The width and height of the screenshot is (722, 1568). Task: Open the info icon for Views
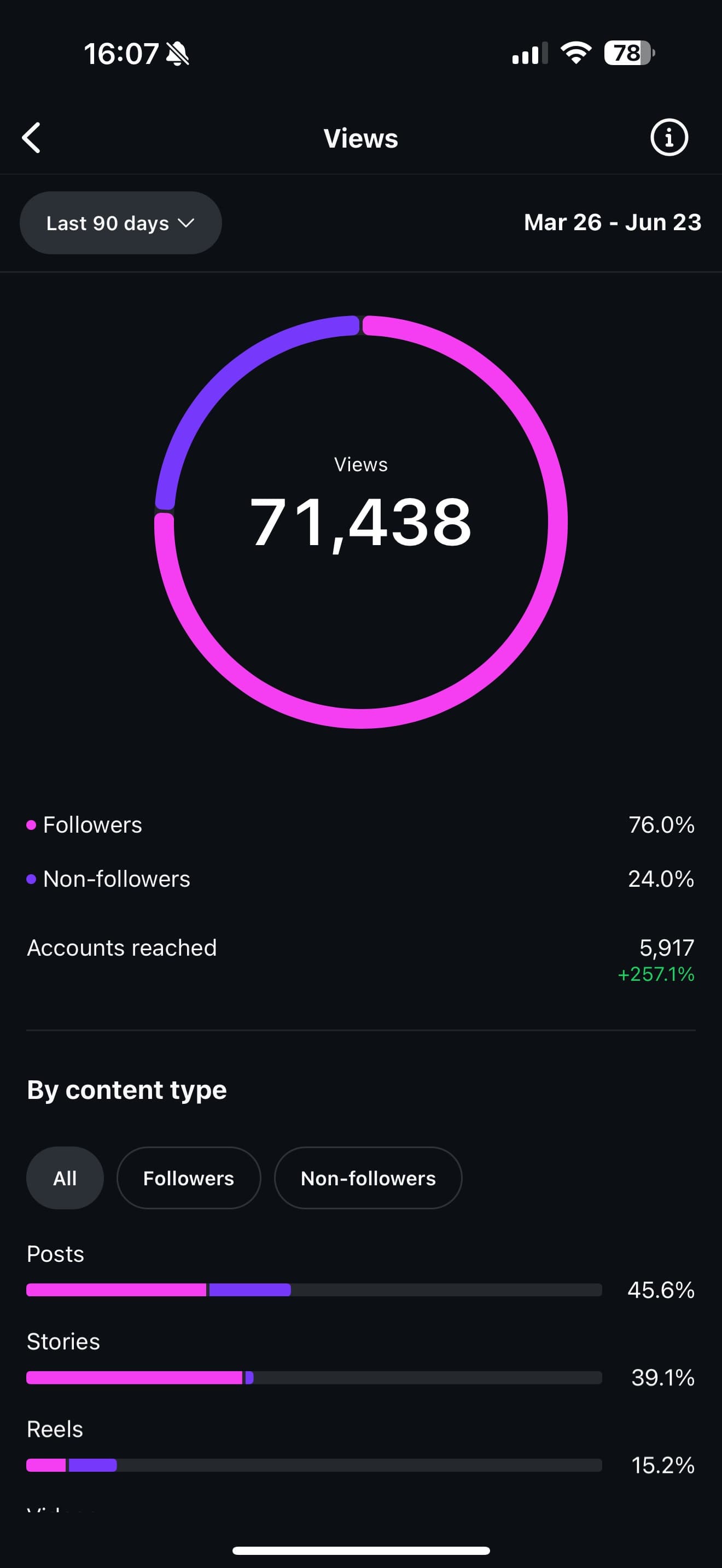click(x=668, y=138)
